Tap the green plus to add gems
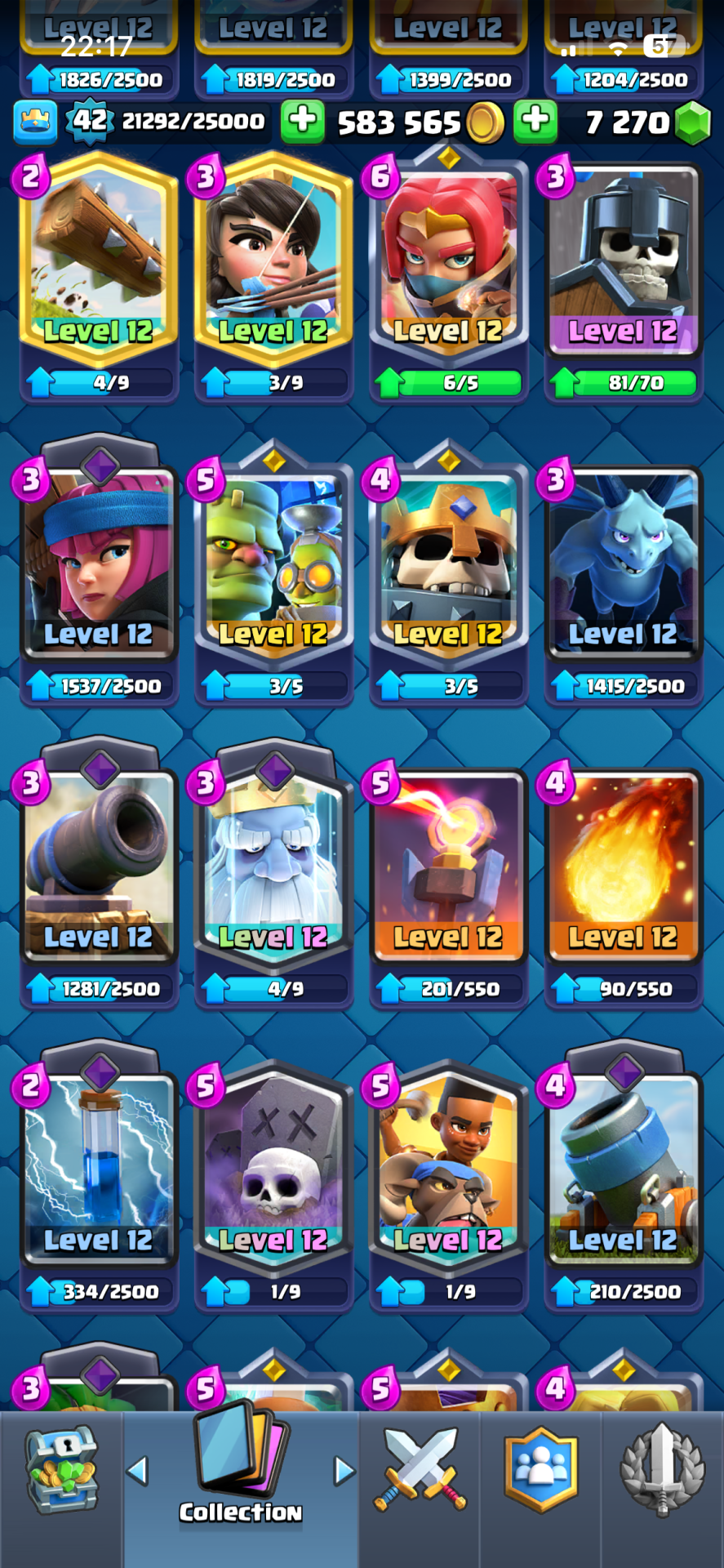This screenshot has width=724, height=1568. (x=535, y=121)
